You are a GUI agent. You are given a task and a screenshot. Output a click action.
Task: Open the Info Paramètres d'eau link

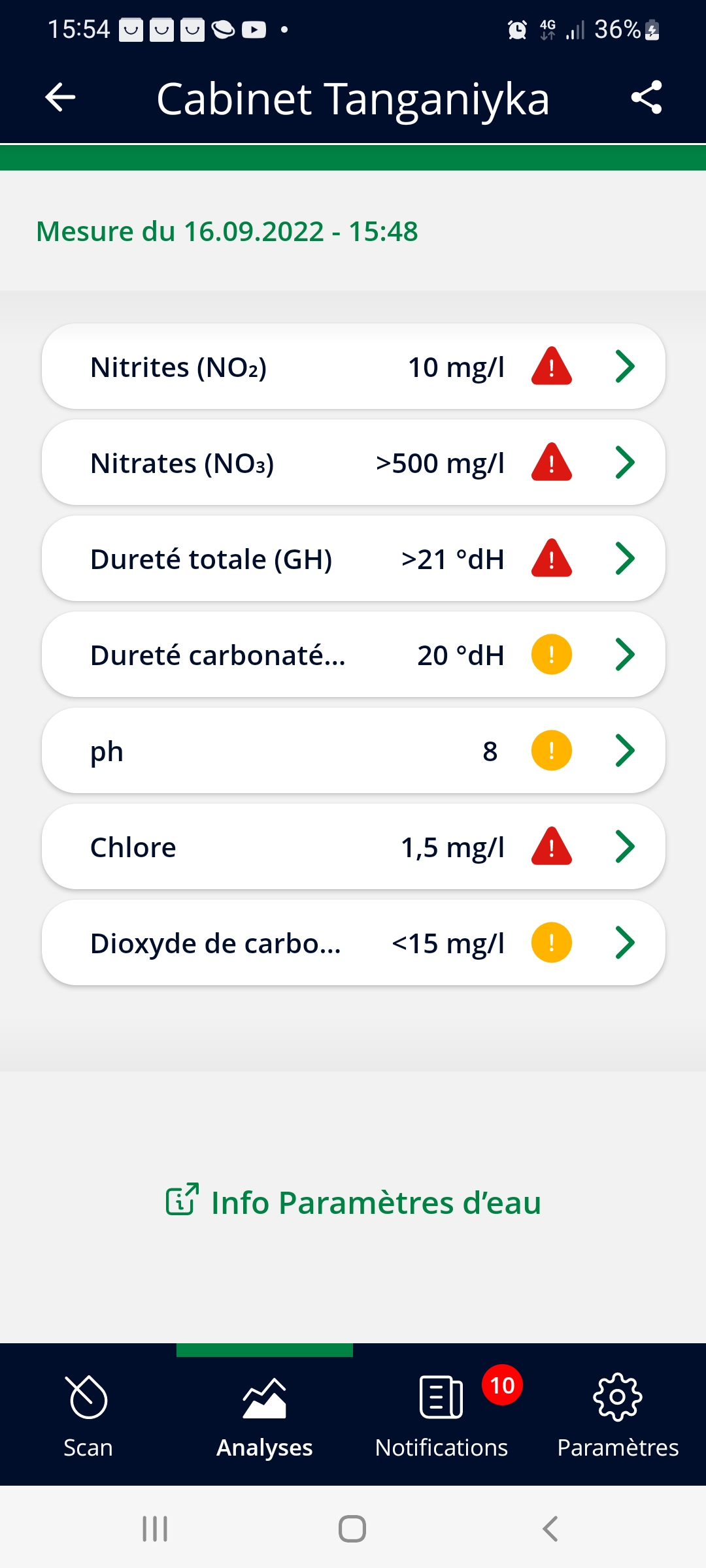[x=353, y=1201]
